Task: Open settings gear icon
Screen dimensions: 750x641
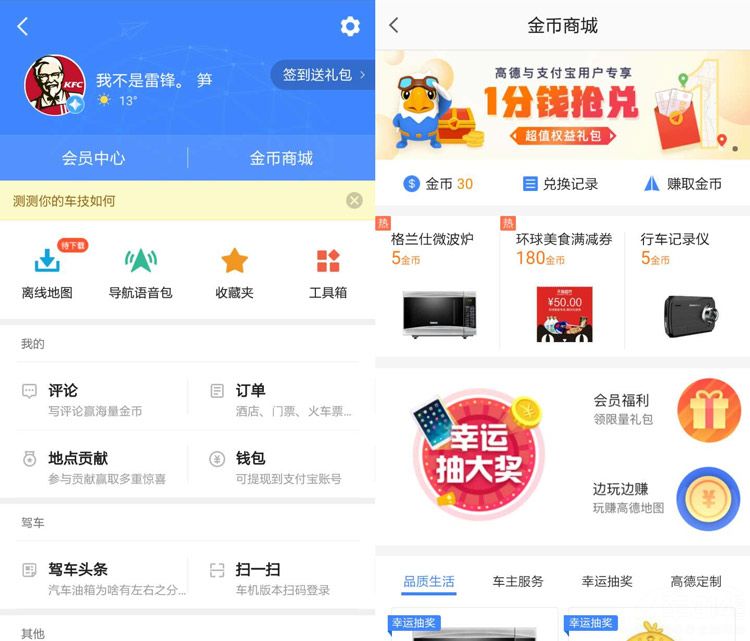Action: click(x=350, y=27)
